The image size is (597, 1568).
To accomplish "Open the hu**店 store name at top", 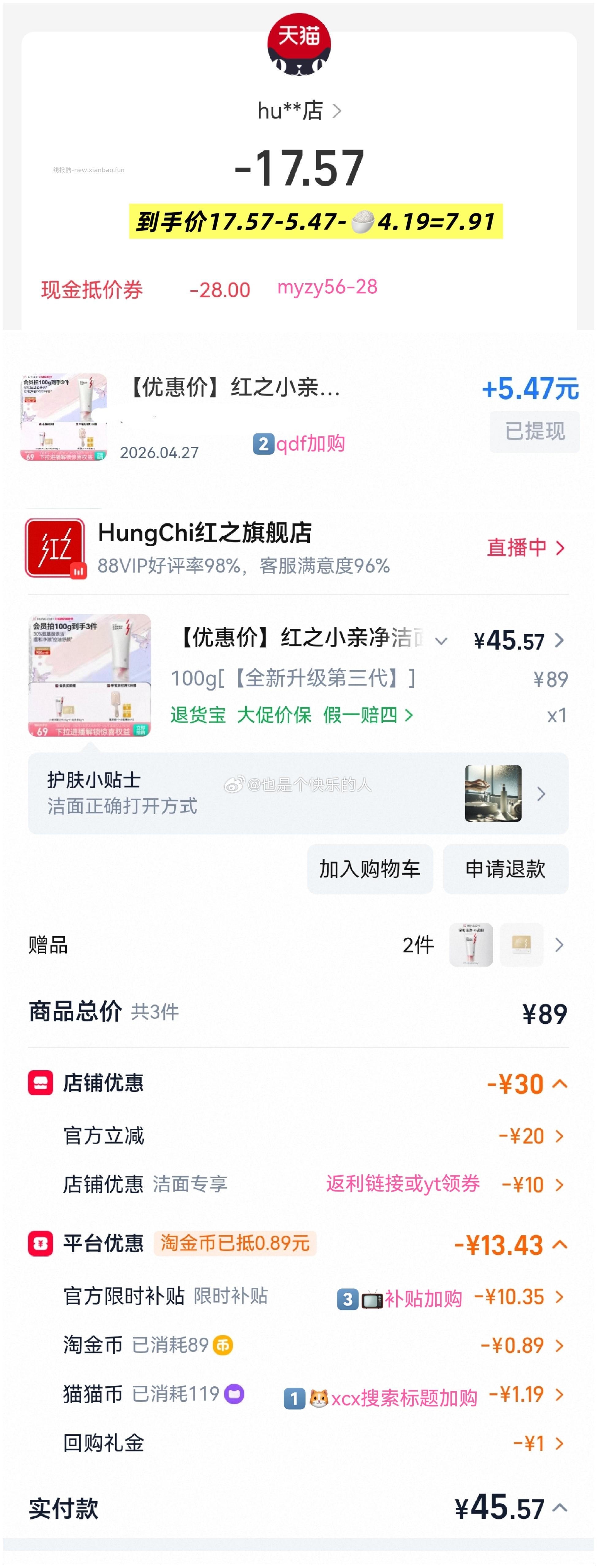I will tap(291, 110).
